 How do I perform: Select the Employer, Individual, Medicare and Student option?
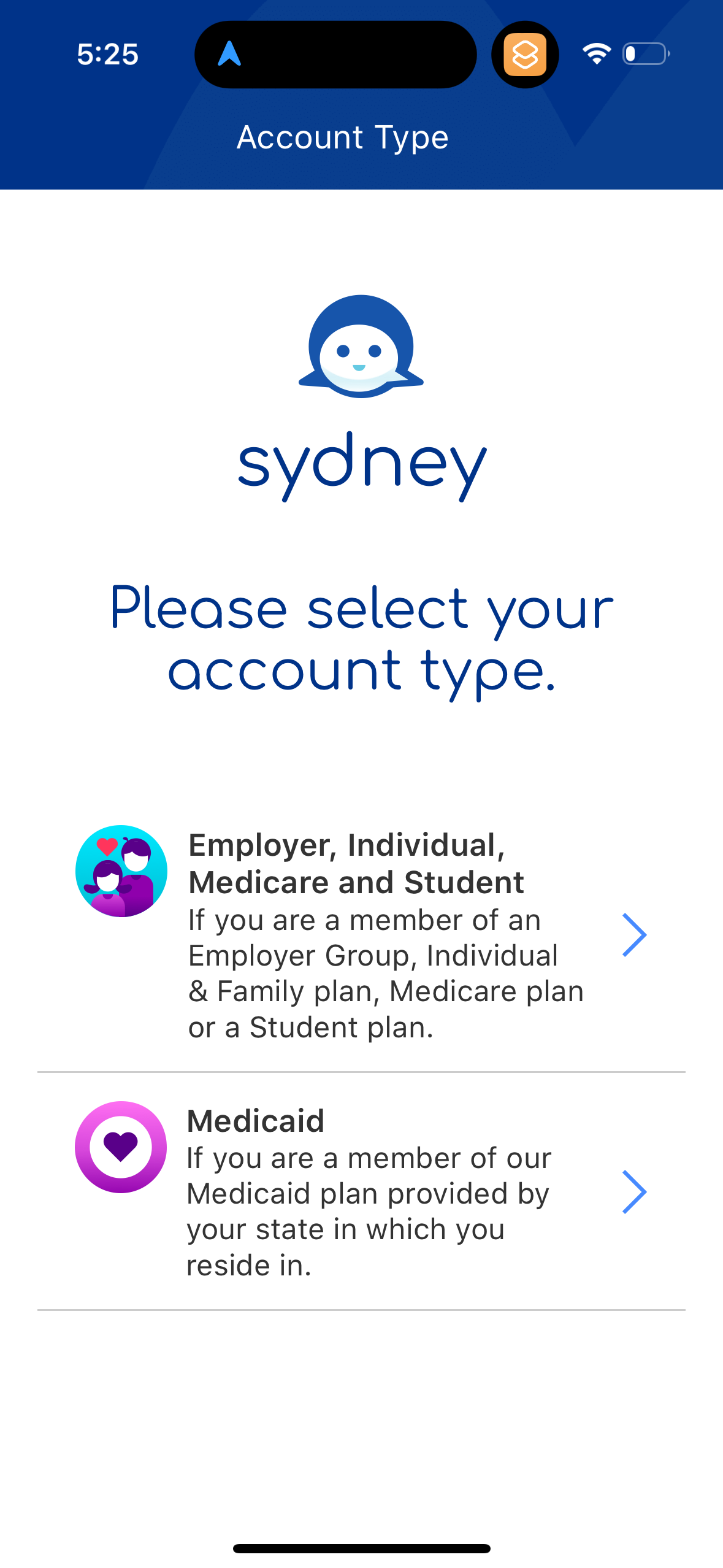click(x=361, y=934)
